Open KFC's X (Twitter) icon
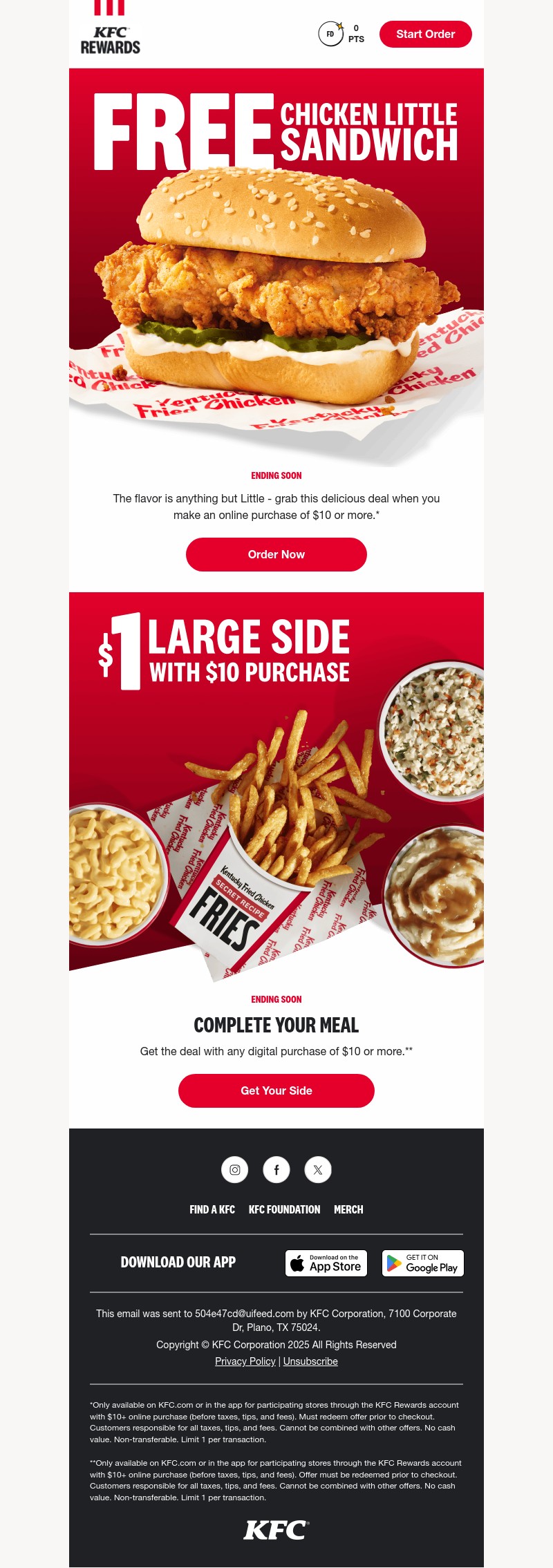The image size is (553, 1568). [318, 1170]
